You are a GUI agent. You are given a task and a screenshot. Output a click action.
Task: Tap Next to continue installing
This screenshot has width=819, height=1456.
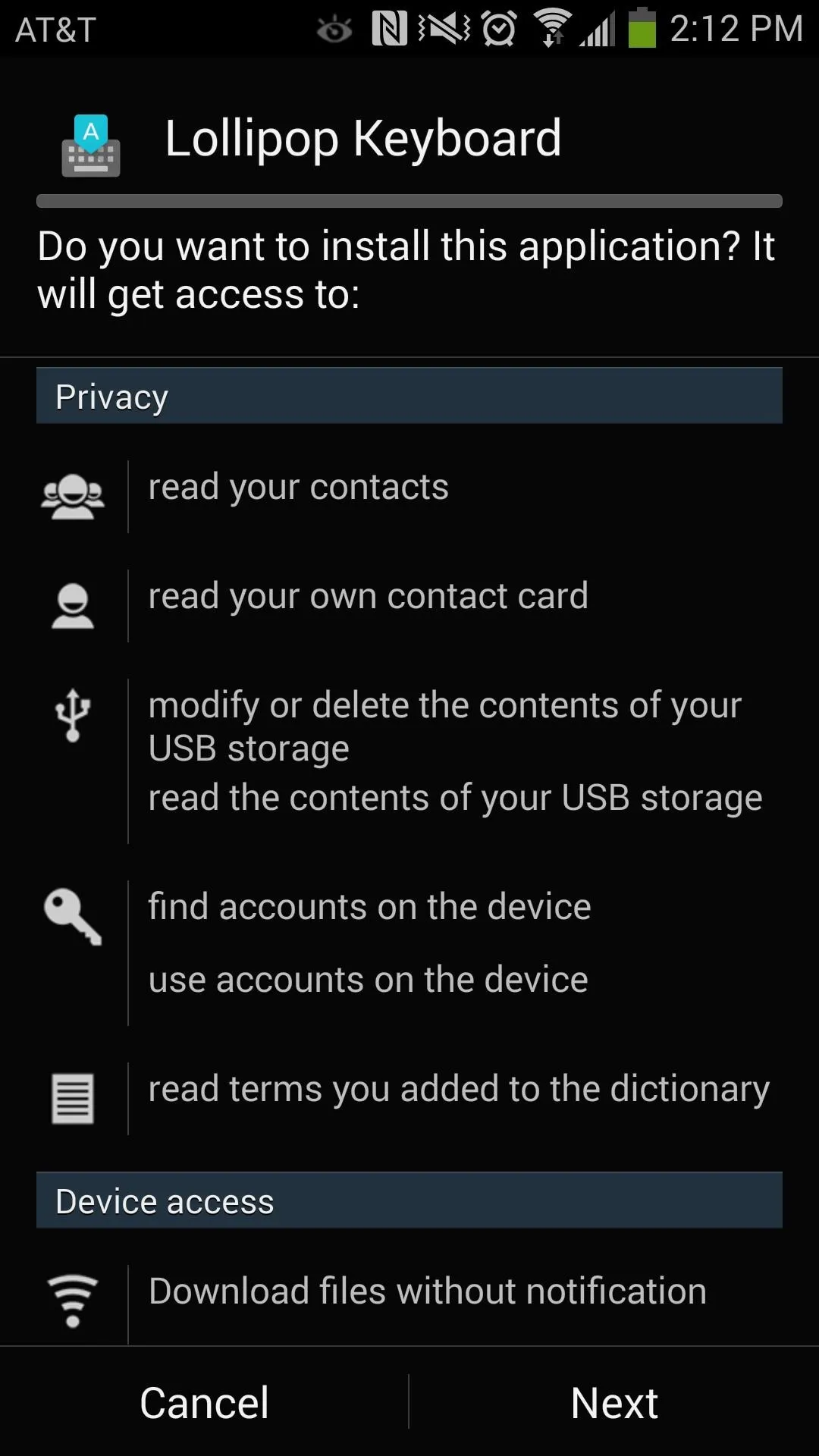(614, 1402)
